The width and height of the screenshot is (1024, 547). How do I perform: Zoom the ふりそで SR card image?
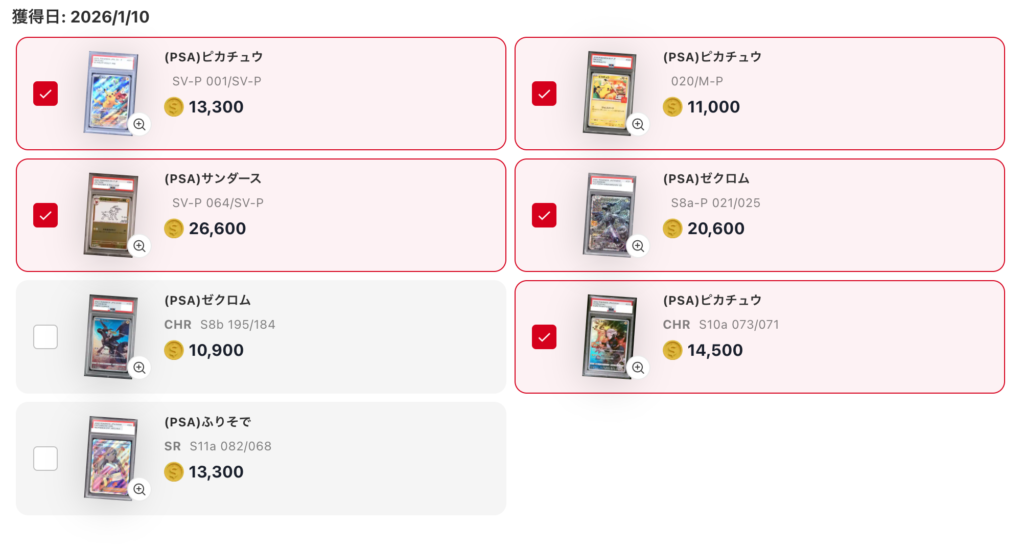click(x=139, y=490)
